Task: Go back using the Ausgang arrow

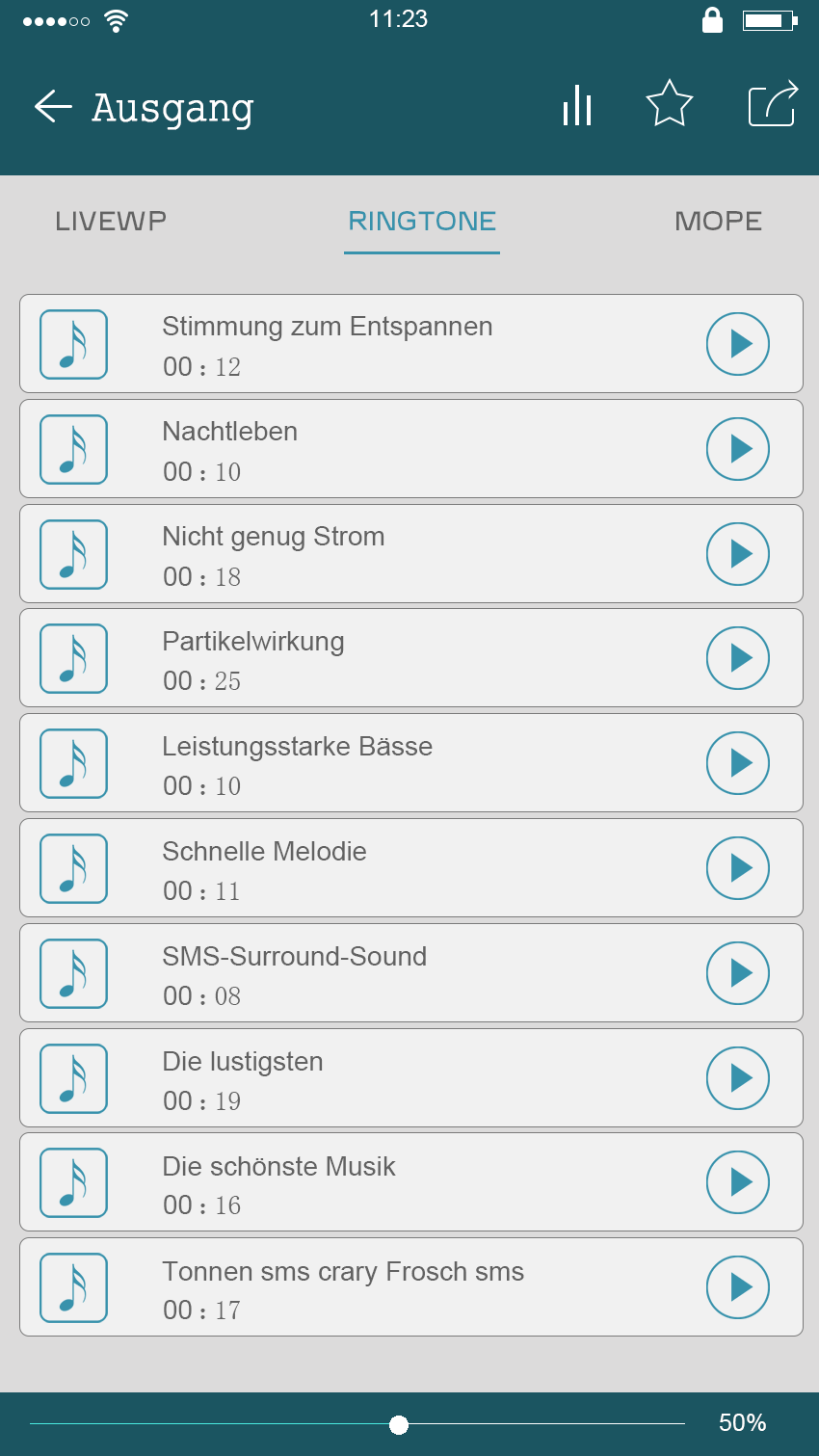Action: pos(53,106)
